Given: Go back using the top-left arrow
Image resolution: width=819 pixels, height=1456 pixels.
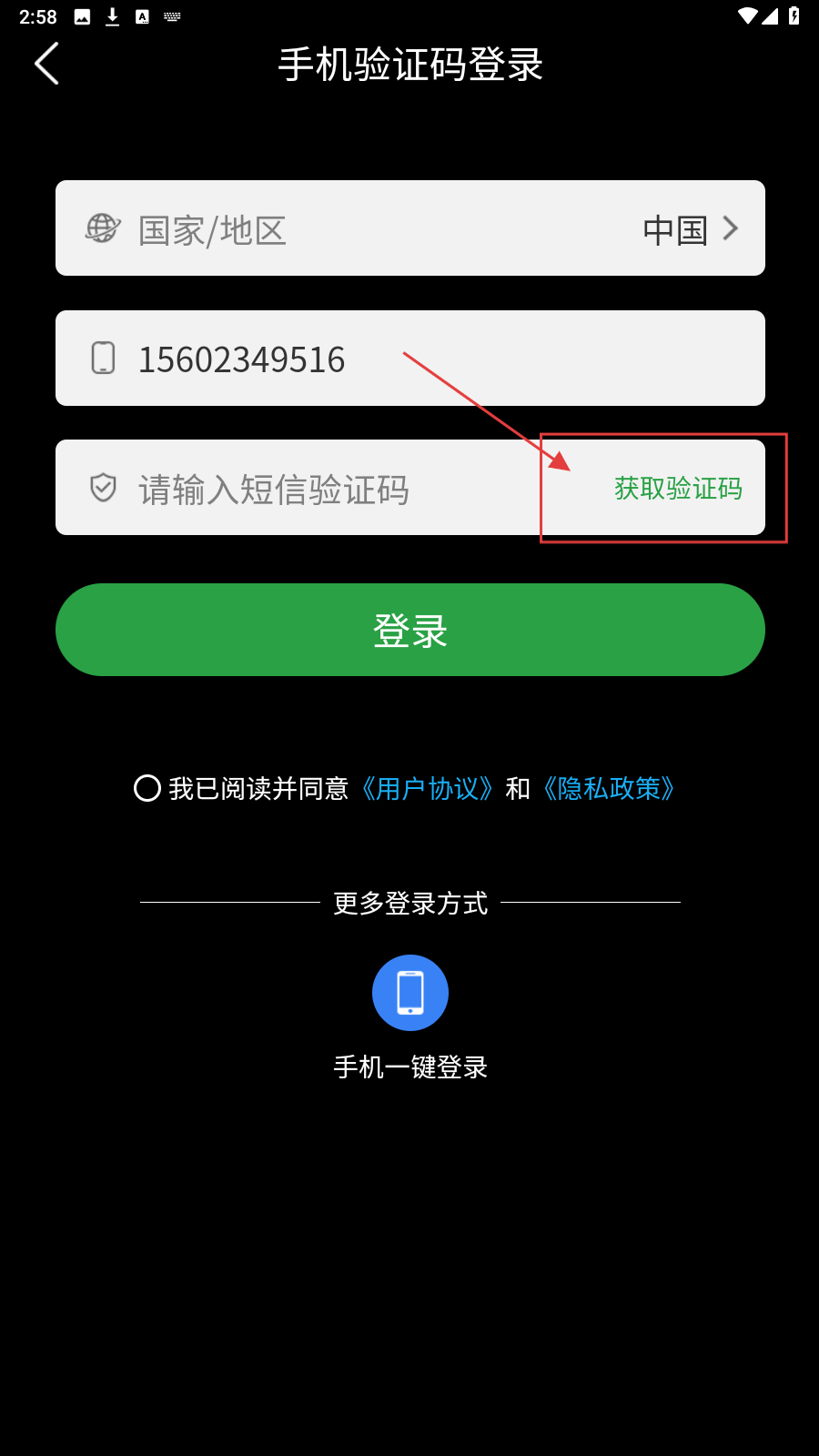Looking at the screenshot, I should click(47, 64).
